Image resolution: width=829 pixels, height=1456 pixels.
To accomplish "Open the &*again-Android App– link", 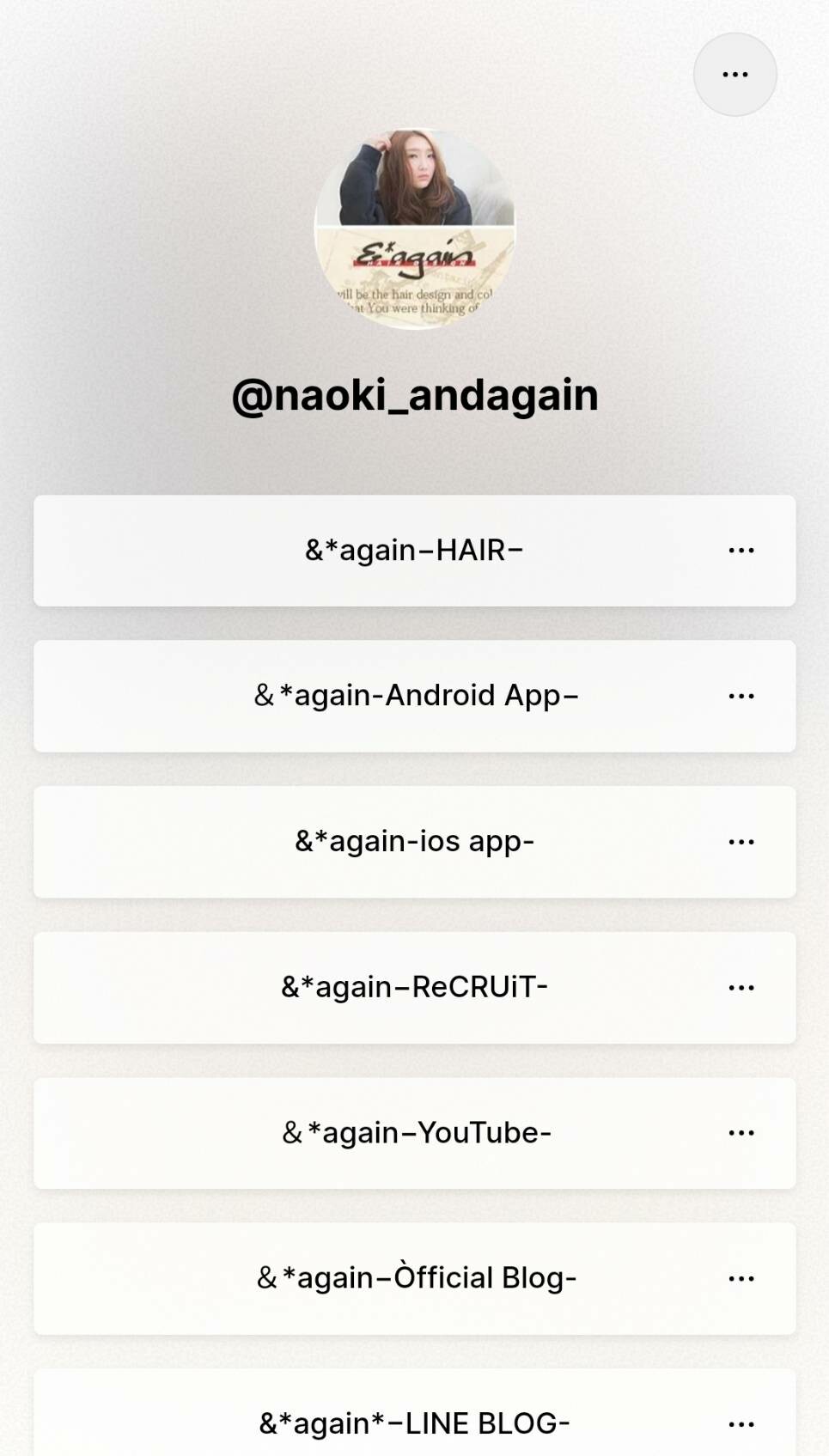I will 416,696.
